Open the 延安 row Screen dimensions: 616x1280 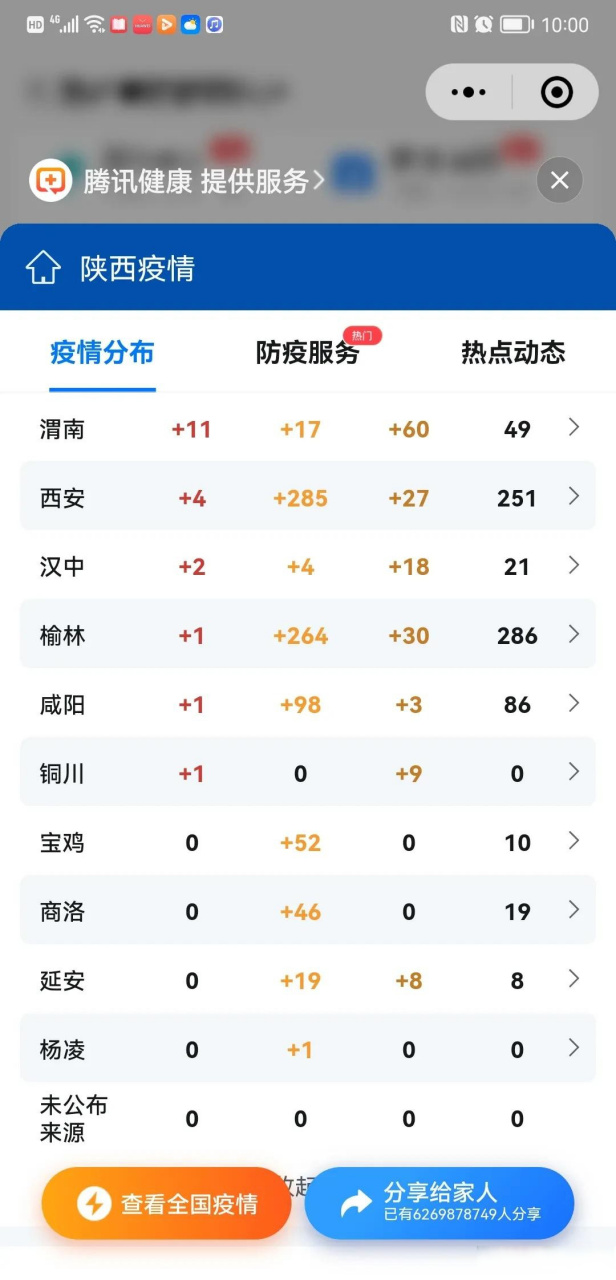point(308,980)
